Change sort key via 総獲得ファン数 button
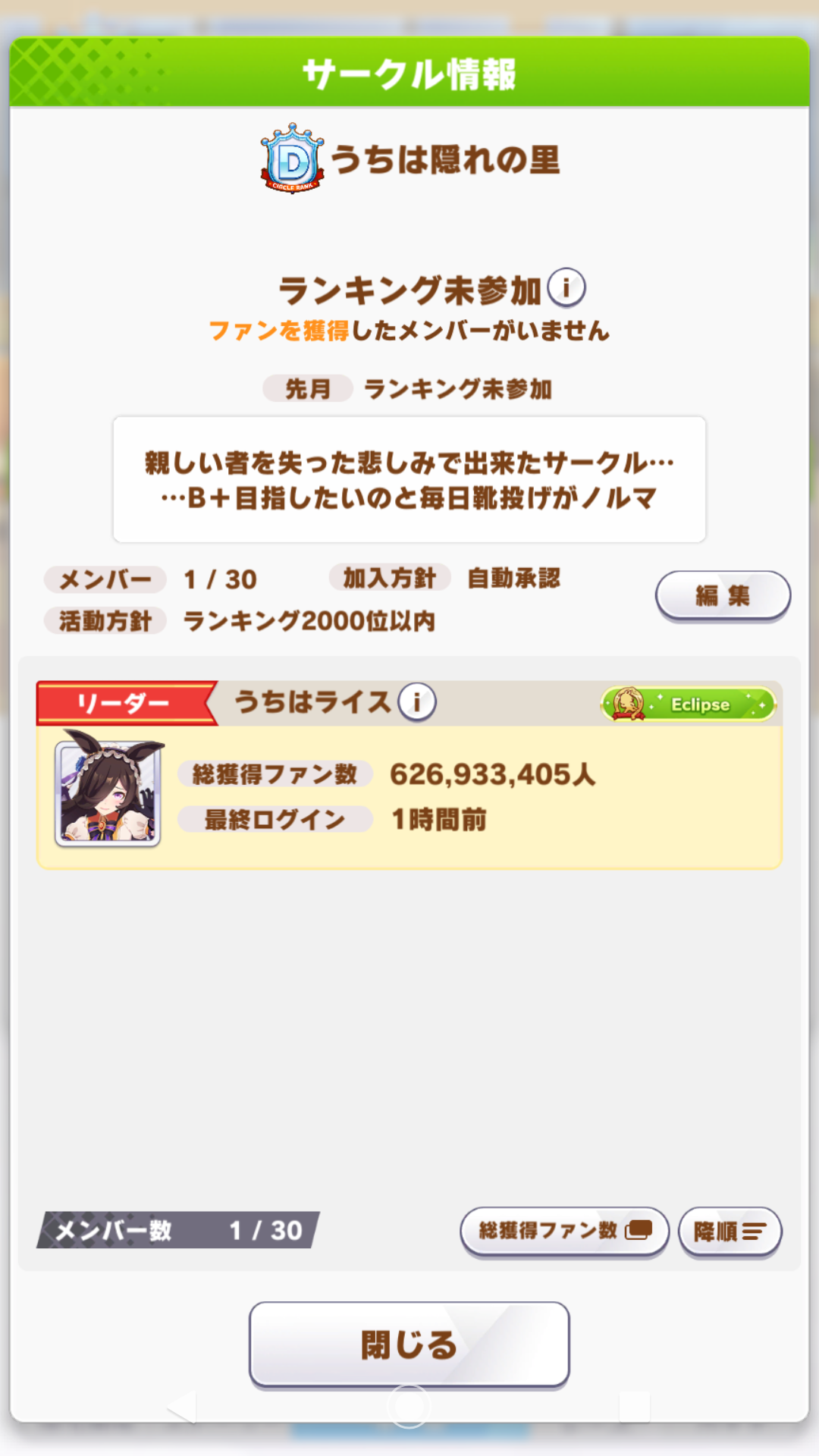The width and height of the screenshot is (819, 1456). (x=564, y=1231)
